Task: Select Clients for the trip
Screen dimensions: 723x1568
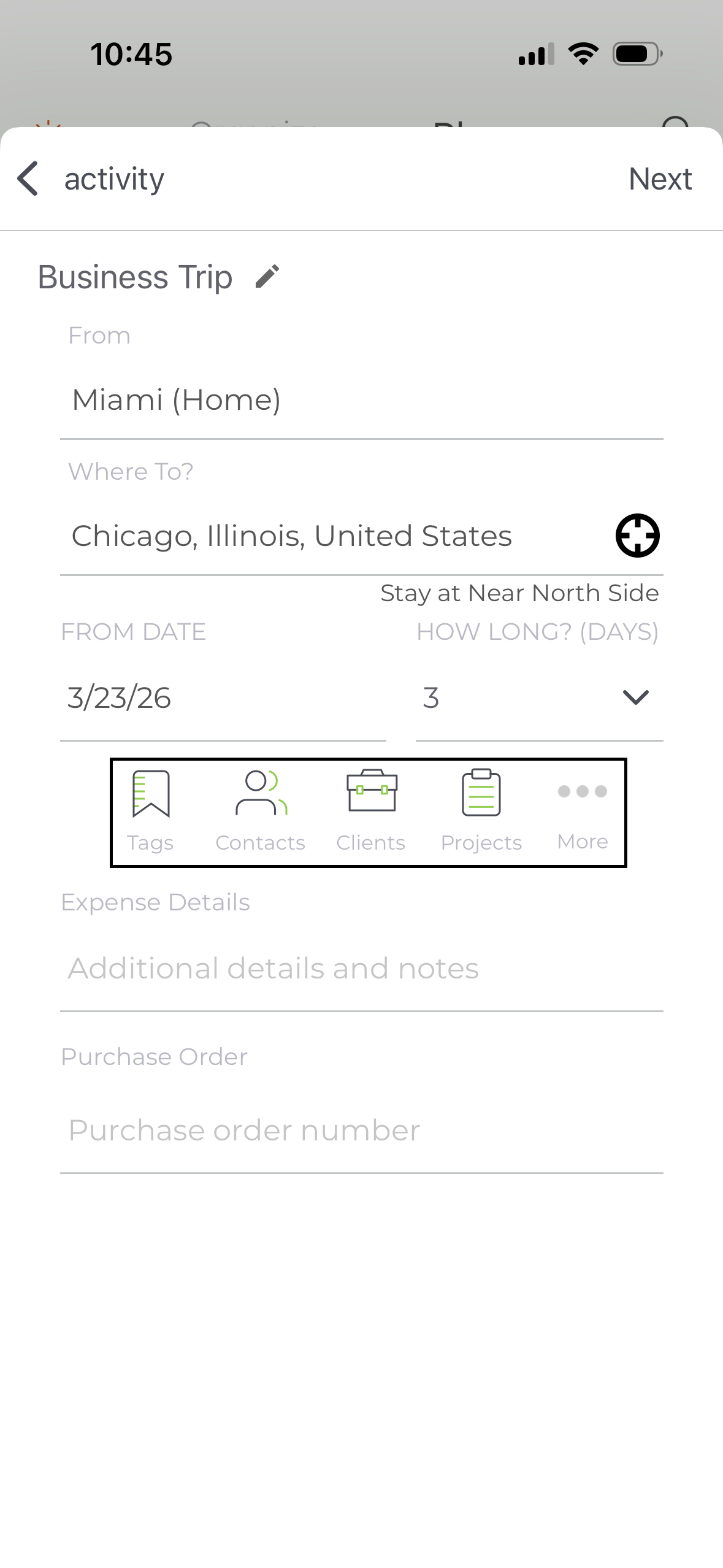Action: pos(371,811)
